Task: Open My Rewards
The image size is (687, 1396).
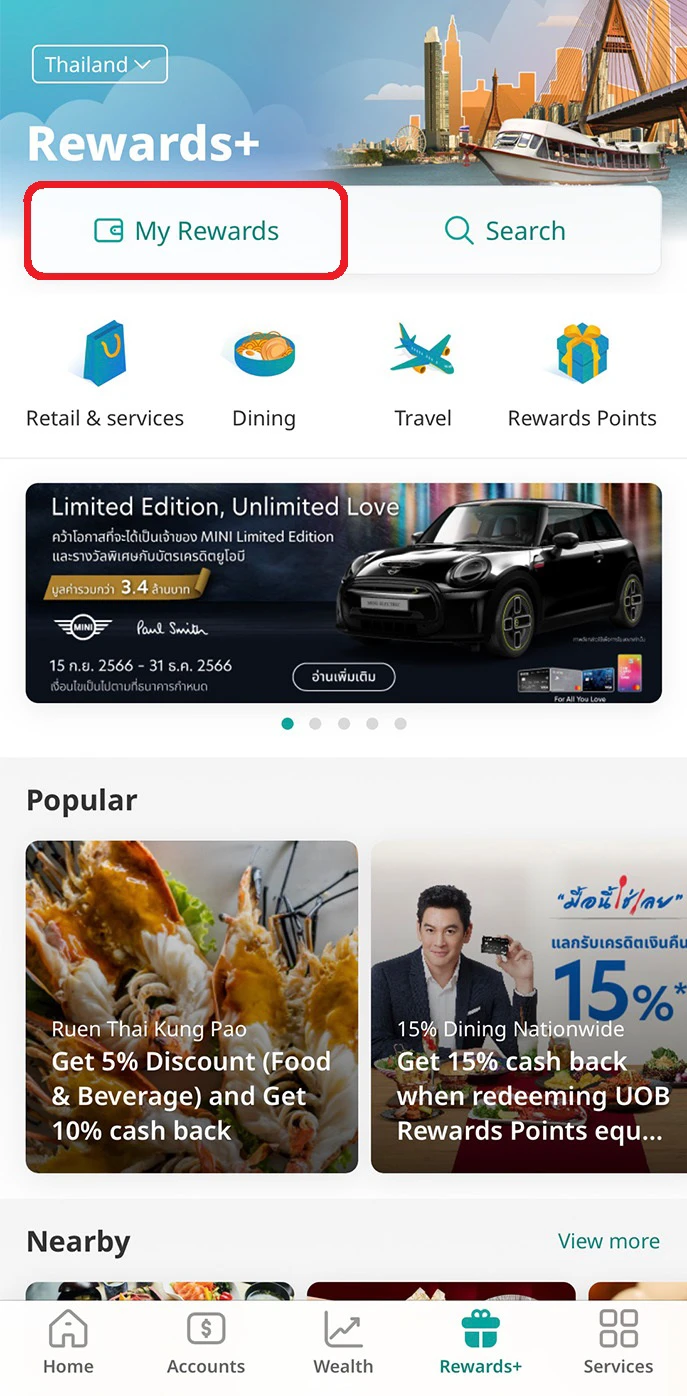Action: coord(187,231)
